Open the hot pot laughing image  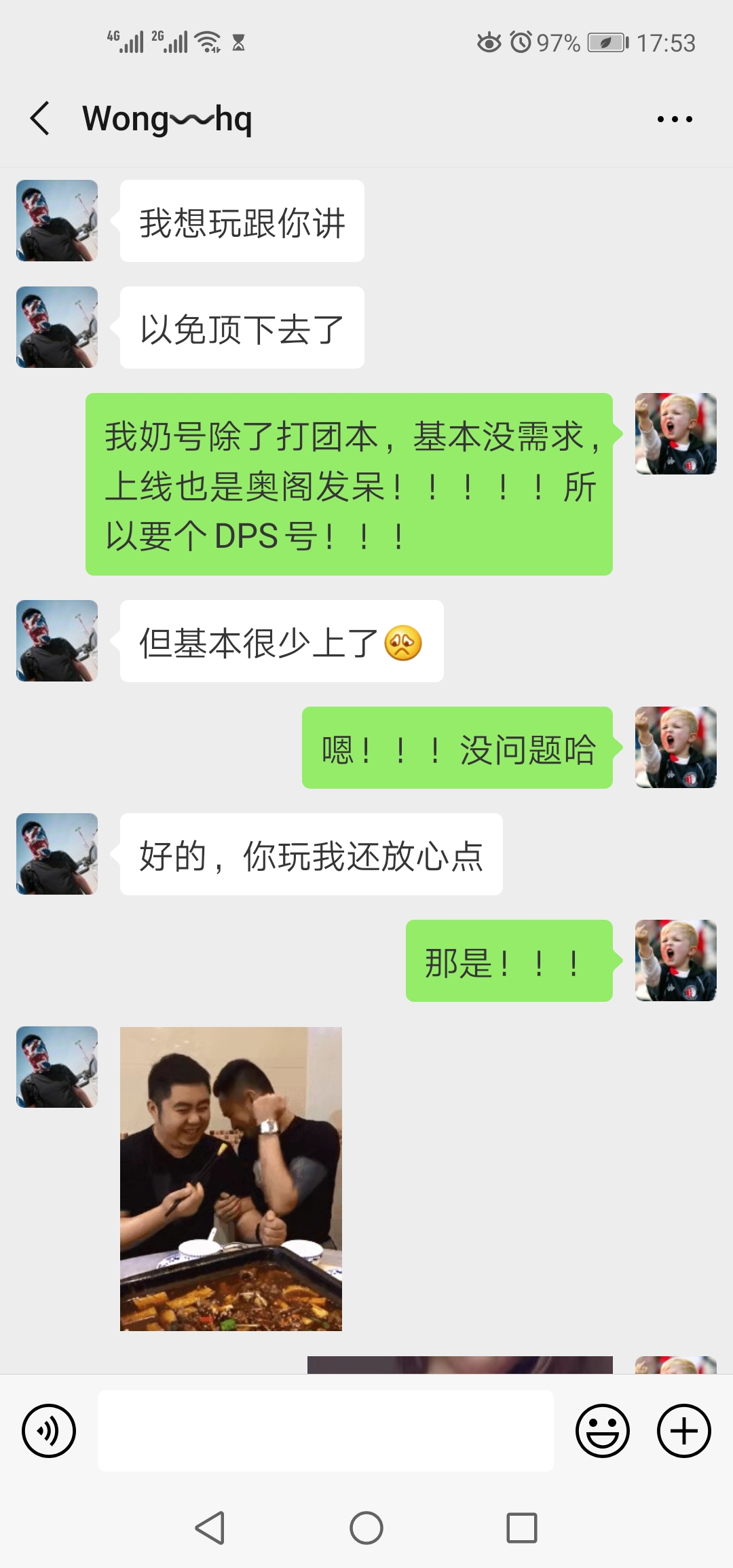click(x=231, y=1178)
